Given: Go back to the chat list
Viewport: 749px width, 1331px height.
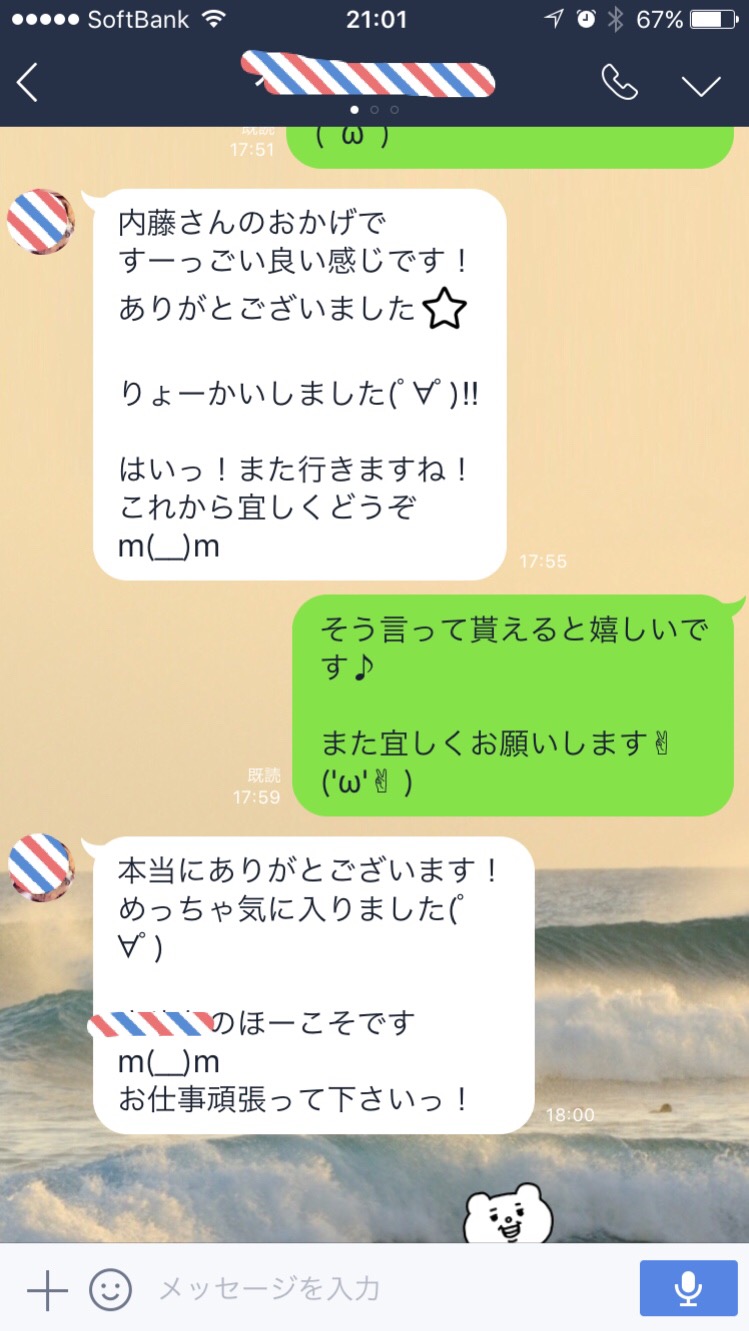Looking at the screenshot, I should click(x=28, y=83).
